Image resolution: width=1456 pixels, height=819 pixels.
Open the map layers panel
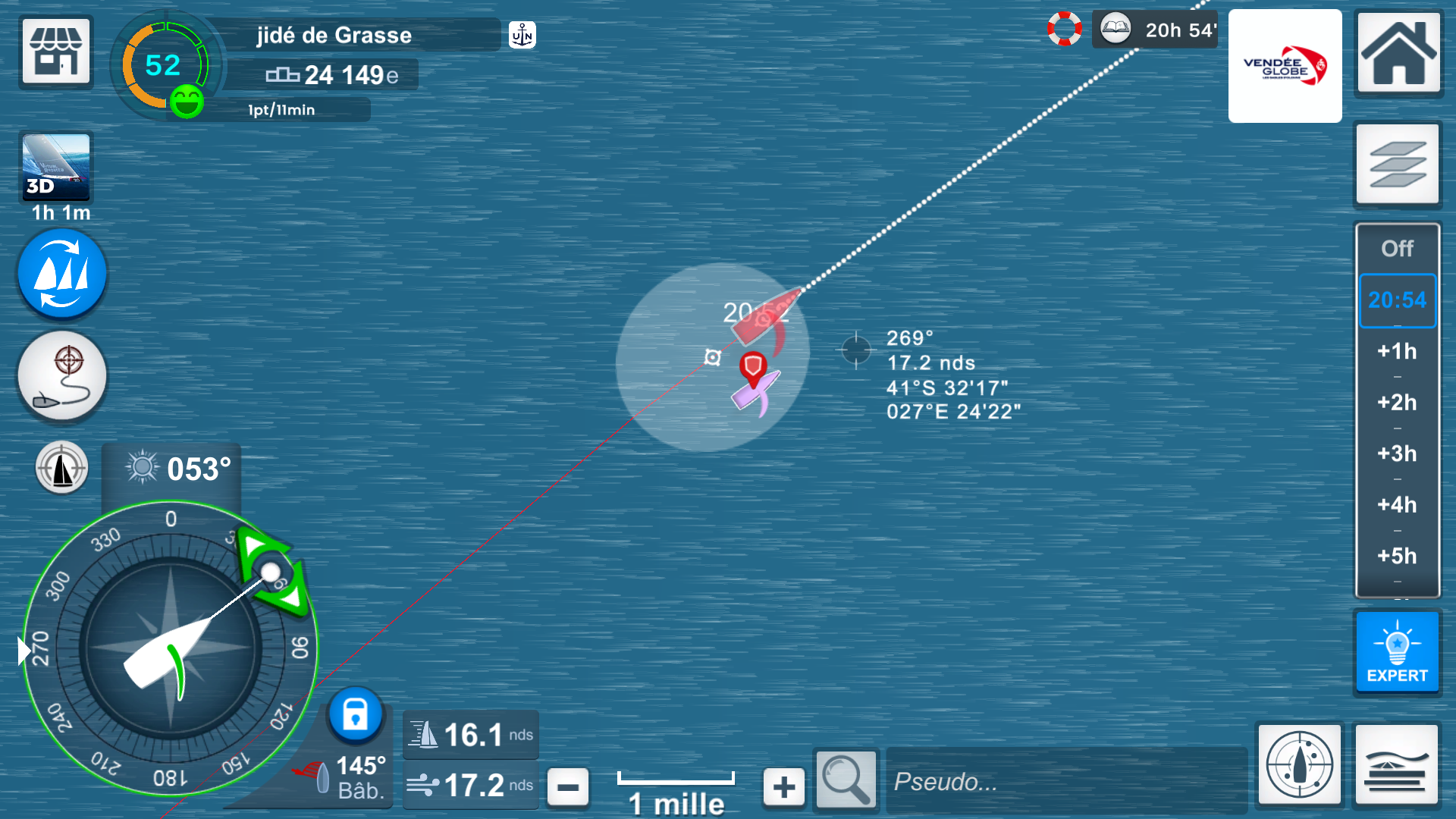tap(1398, 165)
